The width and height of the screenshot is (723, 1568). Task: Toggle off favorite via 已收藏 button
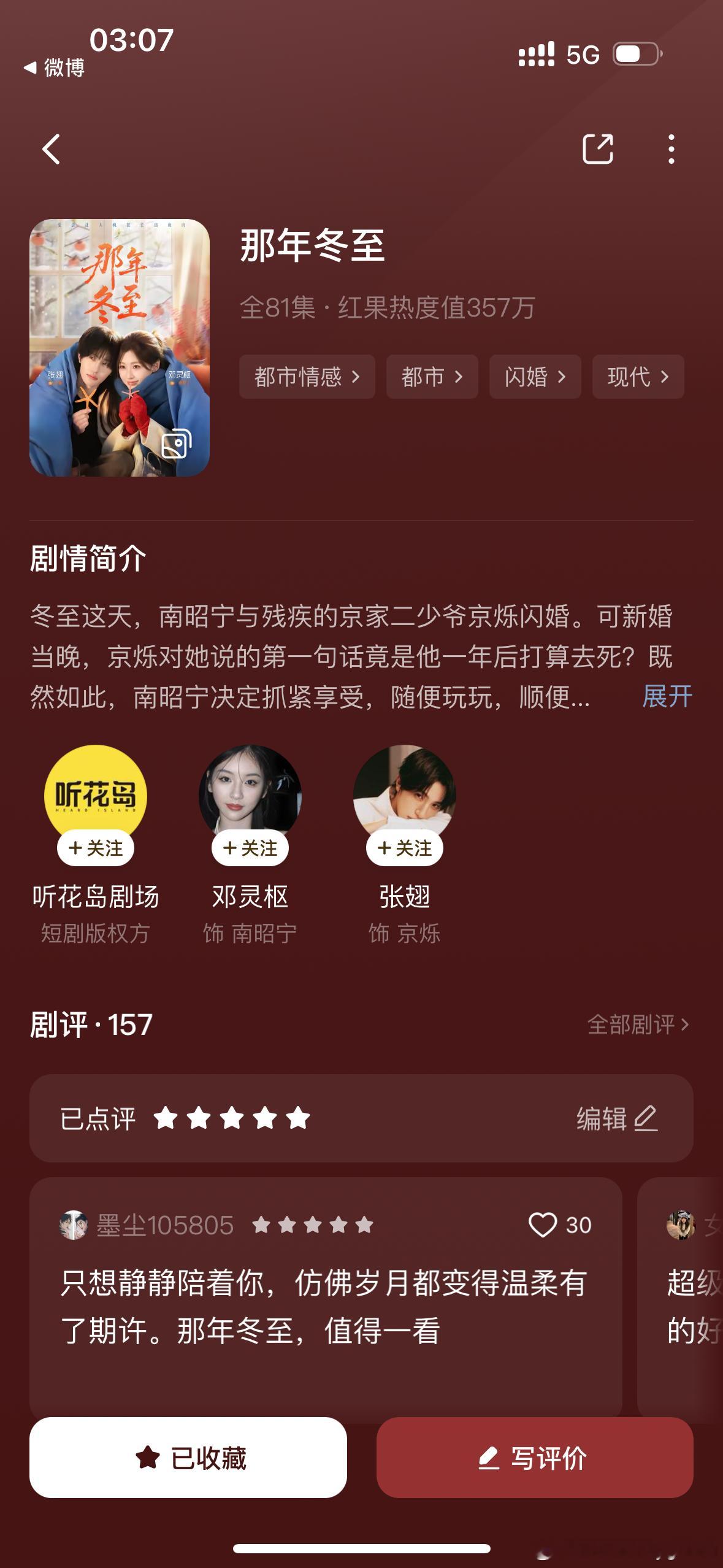tap(189, 1461)
